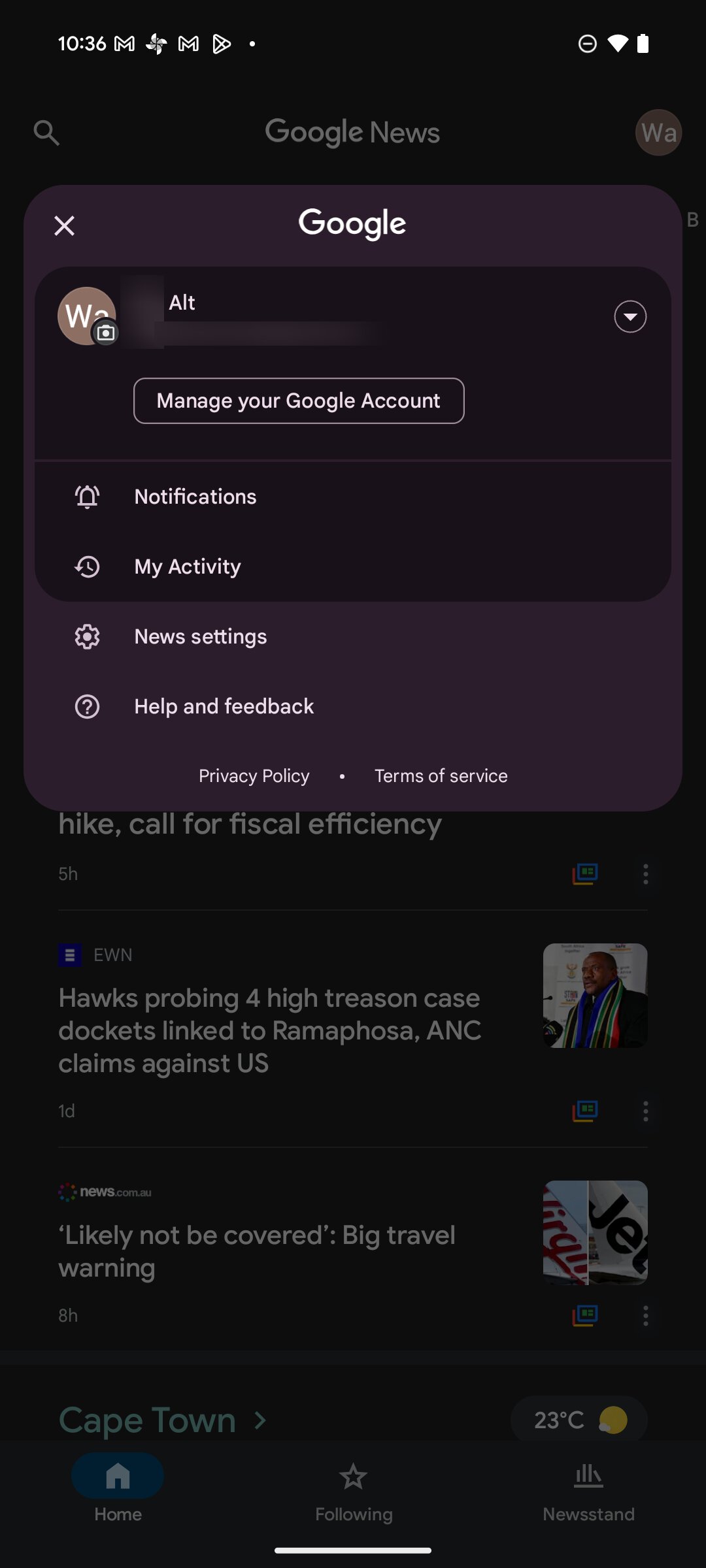This screenshot has width=706, height=1568.
Task: Expand the account switcher dropdown arrow
Action: point(630,317)
